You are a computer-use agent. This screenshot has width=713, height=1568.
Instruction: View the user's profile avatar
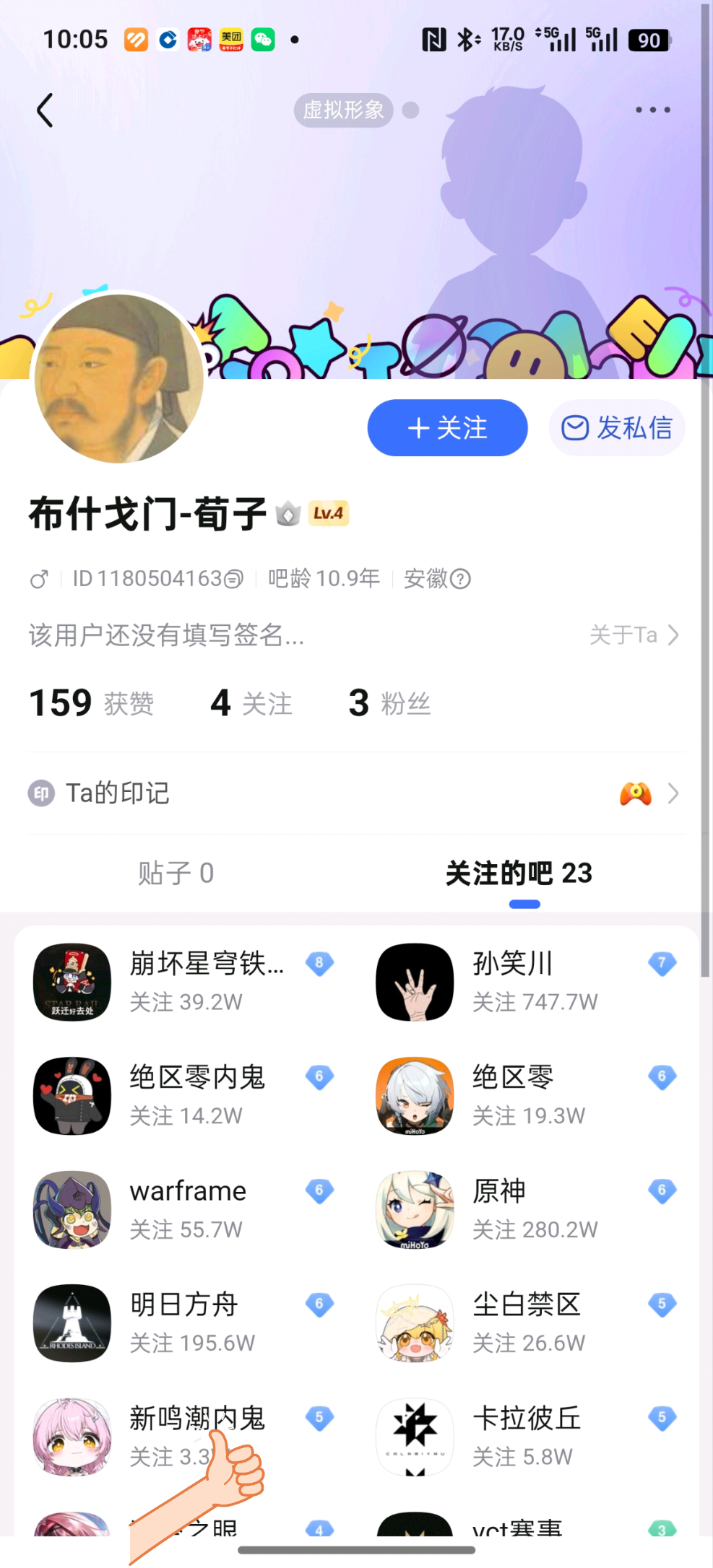tap(119, 378)
